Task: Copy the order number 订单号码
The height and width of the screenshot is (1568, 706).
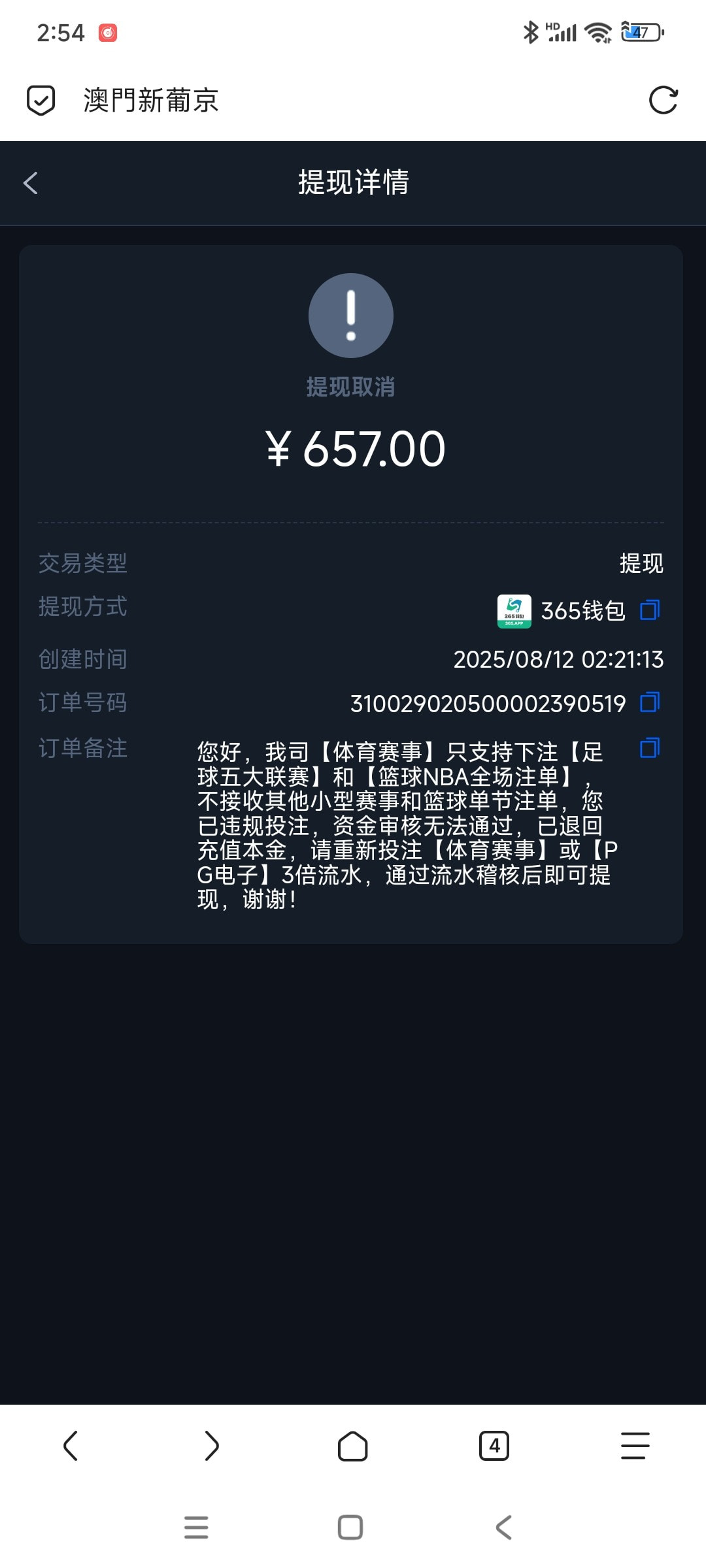Action: coord(649,702)
